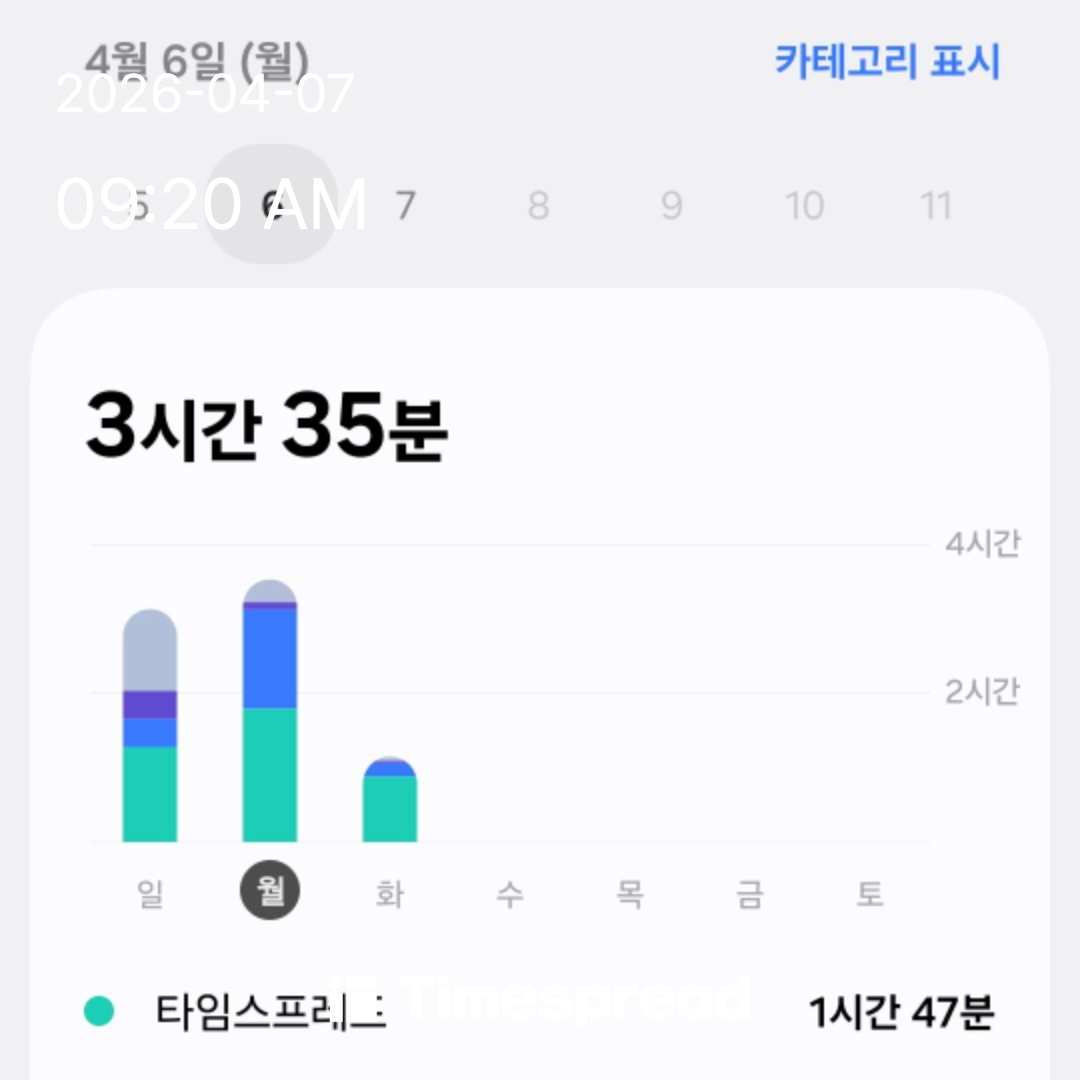Tap the 일 usage bar in chart
Image resolution: width=1080 pixels, height=1080 pixels.
(150, 726)
